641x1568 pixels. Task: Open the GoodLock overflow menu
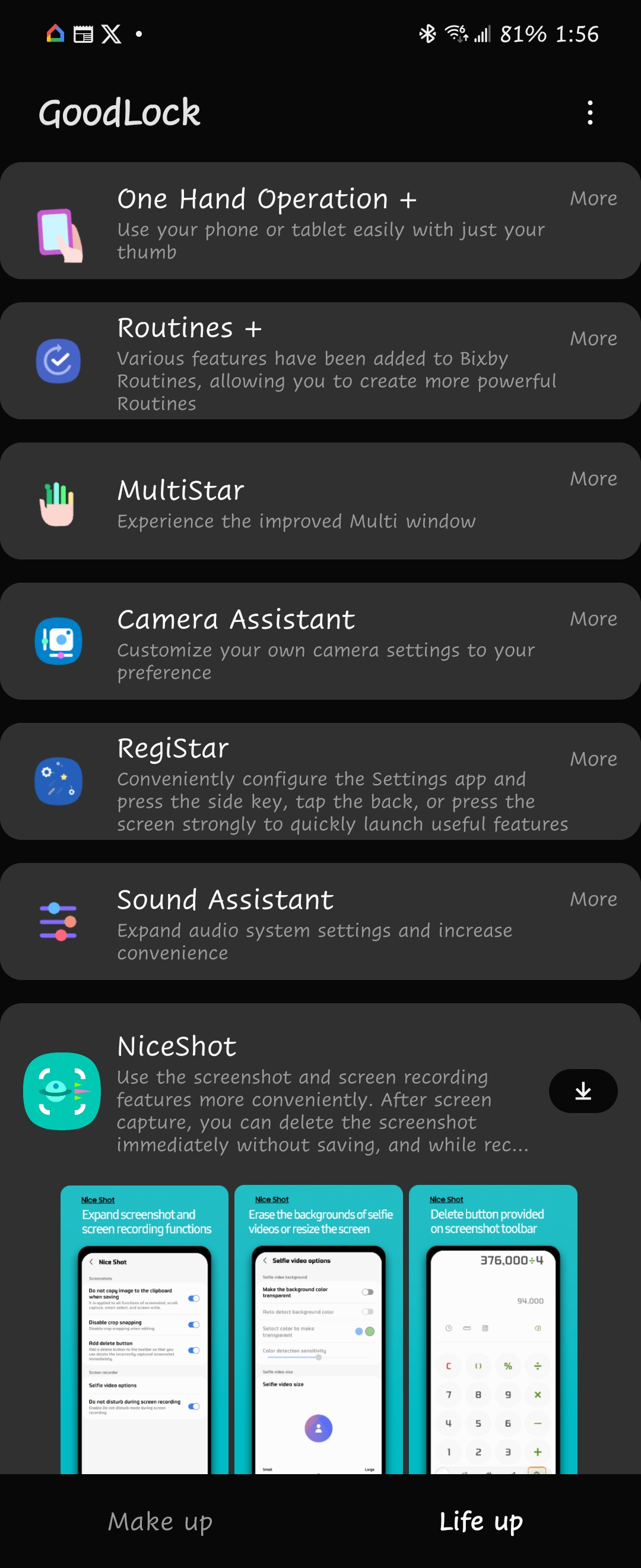pyautogui.click(x=589, y=113)
